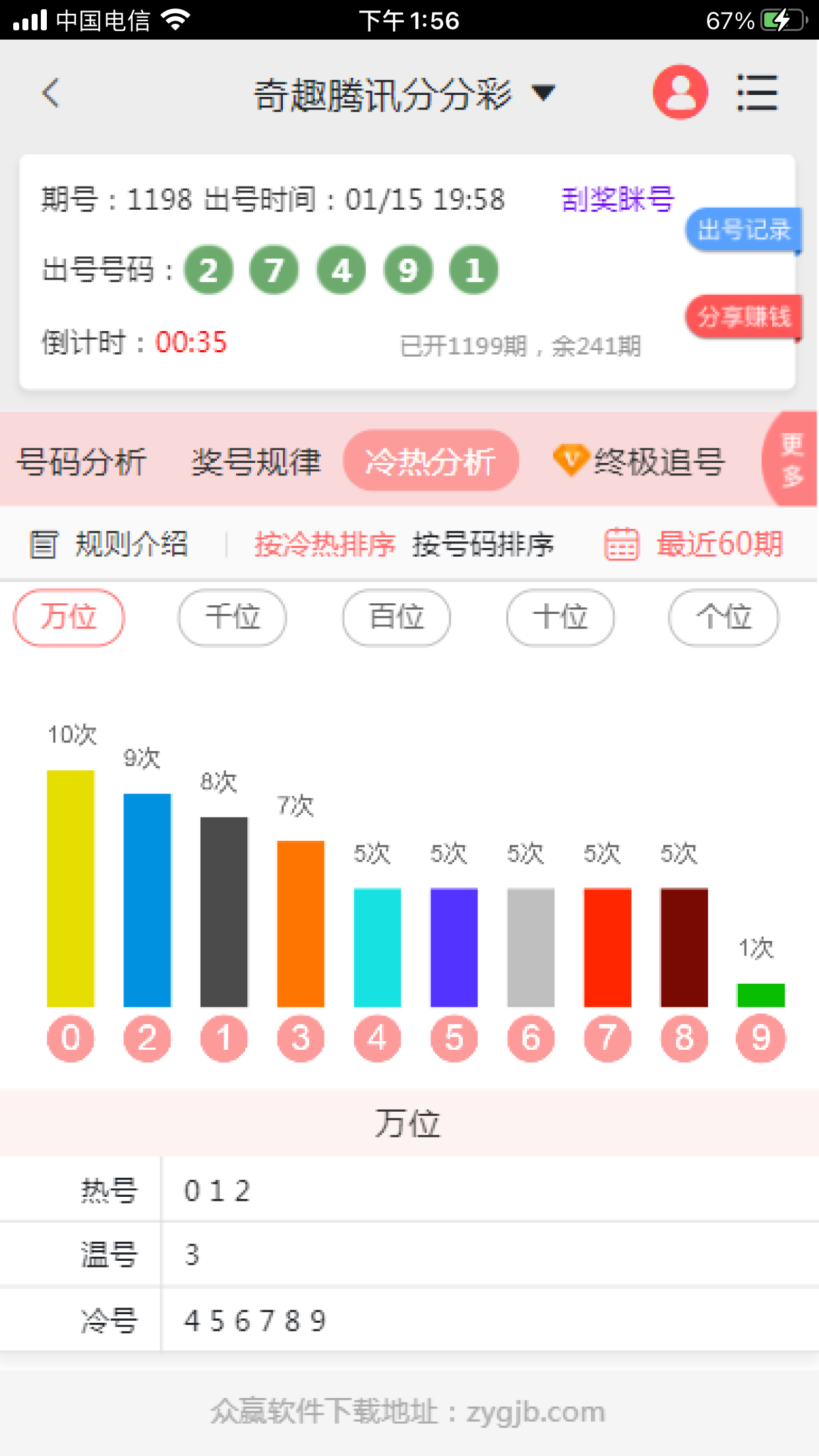Open the 奇趣腾讯分分彩 lottery dropdown

pos(404,94)
